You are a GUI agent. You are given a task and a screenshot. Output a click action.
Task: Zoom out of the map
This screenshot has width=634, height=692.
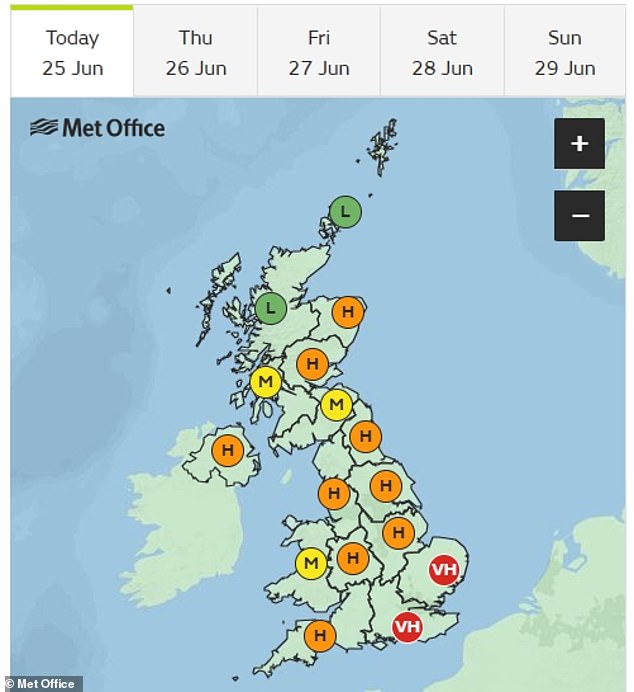click(x=579, y=215)
